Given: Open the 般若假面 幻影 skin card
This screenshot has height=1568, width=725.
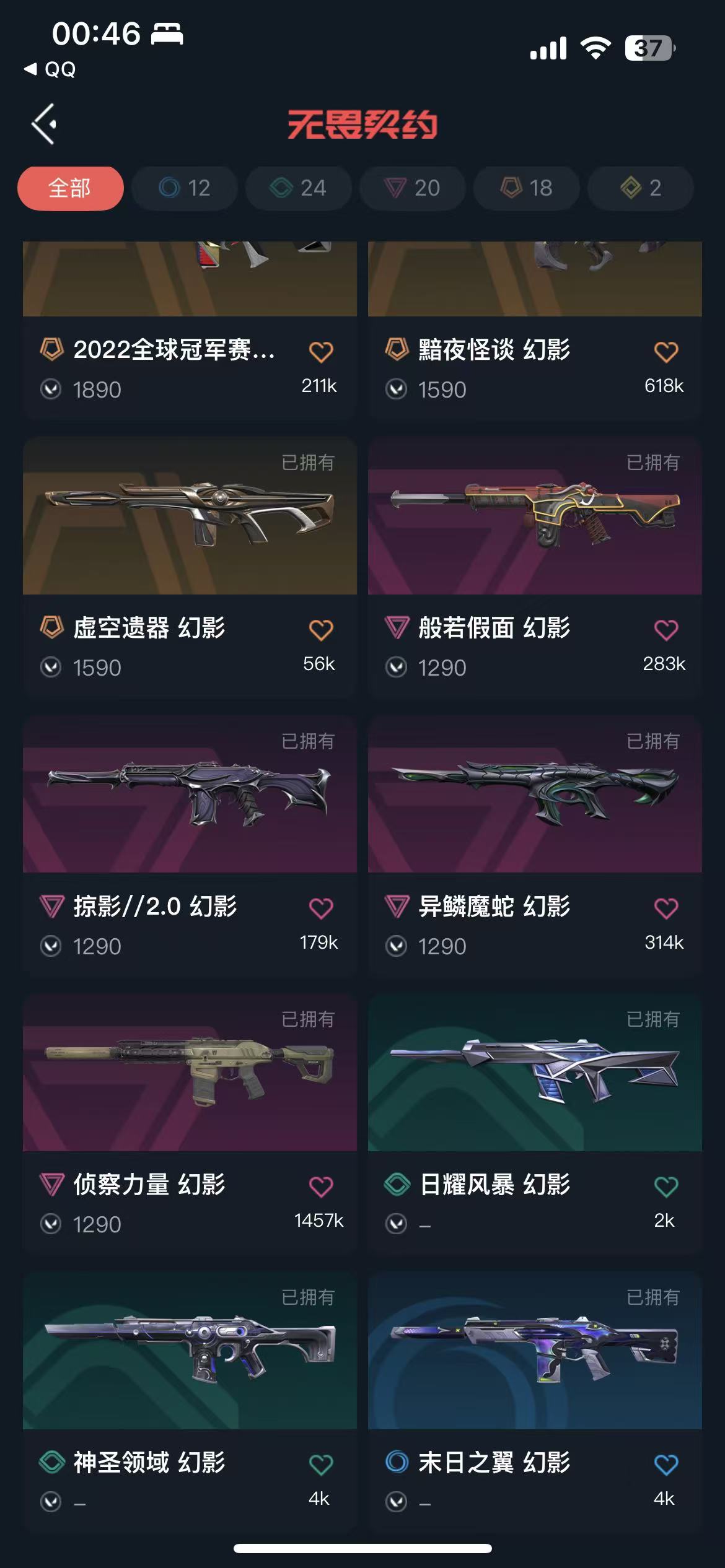Looking at the screenshot, I should (x=535, y=568).
